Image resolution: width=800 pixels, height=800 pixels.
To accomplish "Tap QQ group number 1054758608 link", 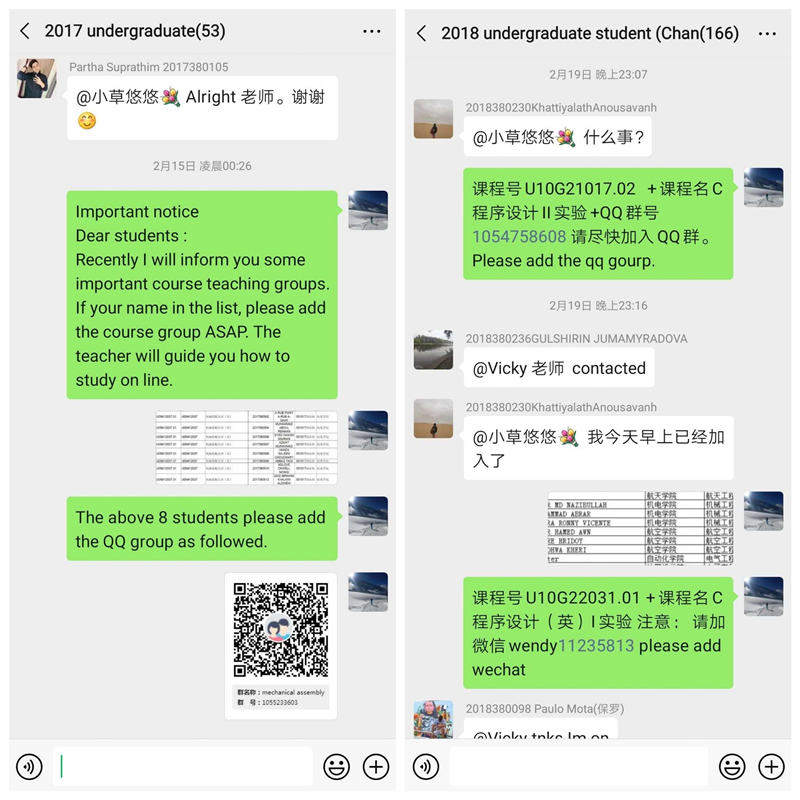I will click(x=519, y=237).
